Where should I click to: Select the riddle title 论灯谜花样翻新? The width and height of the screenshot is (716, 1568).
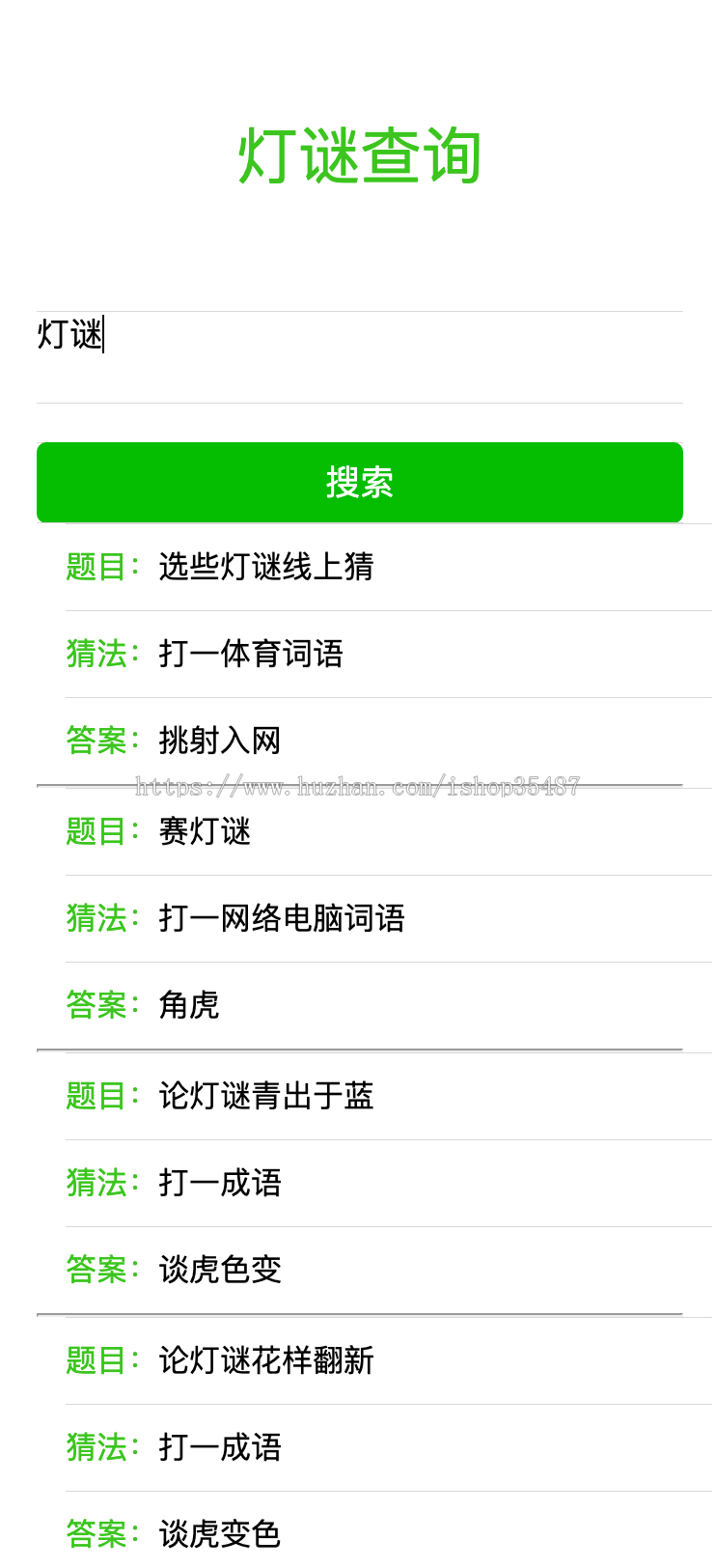(267, 1360)
